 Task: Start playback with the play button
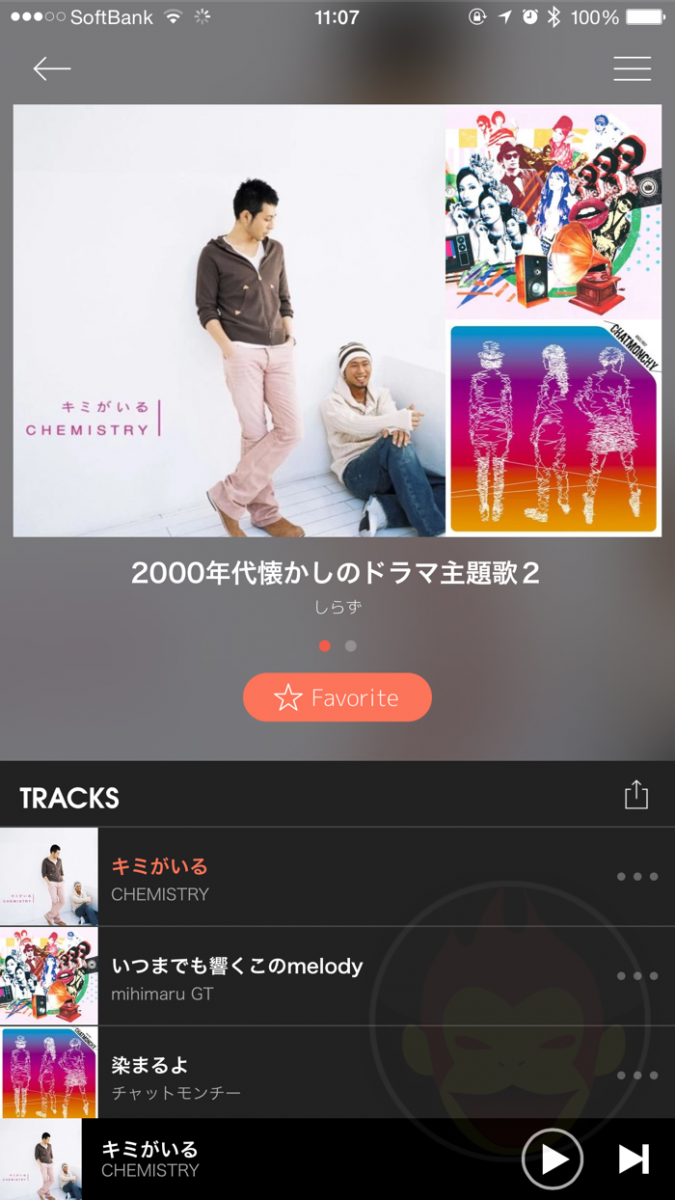(x=552, y=1159)
